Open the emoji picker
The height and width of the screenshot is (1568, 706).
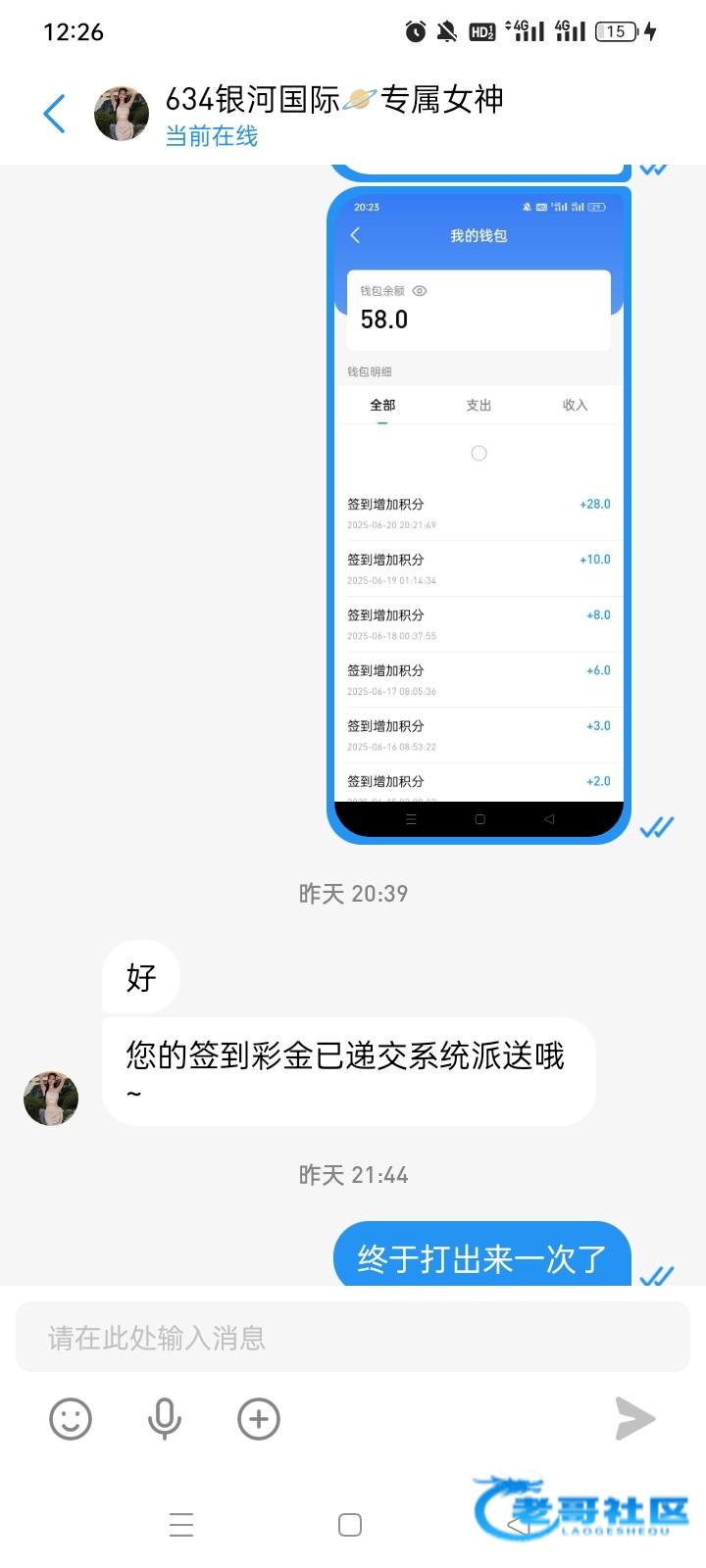pyautogui.click(x=71, y=1419)
